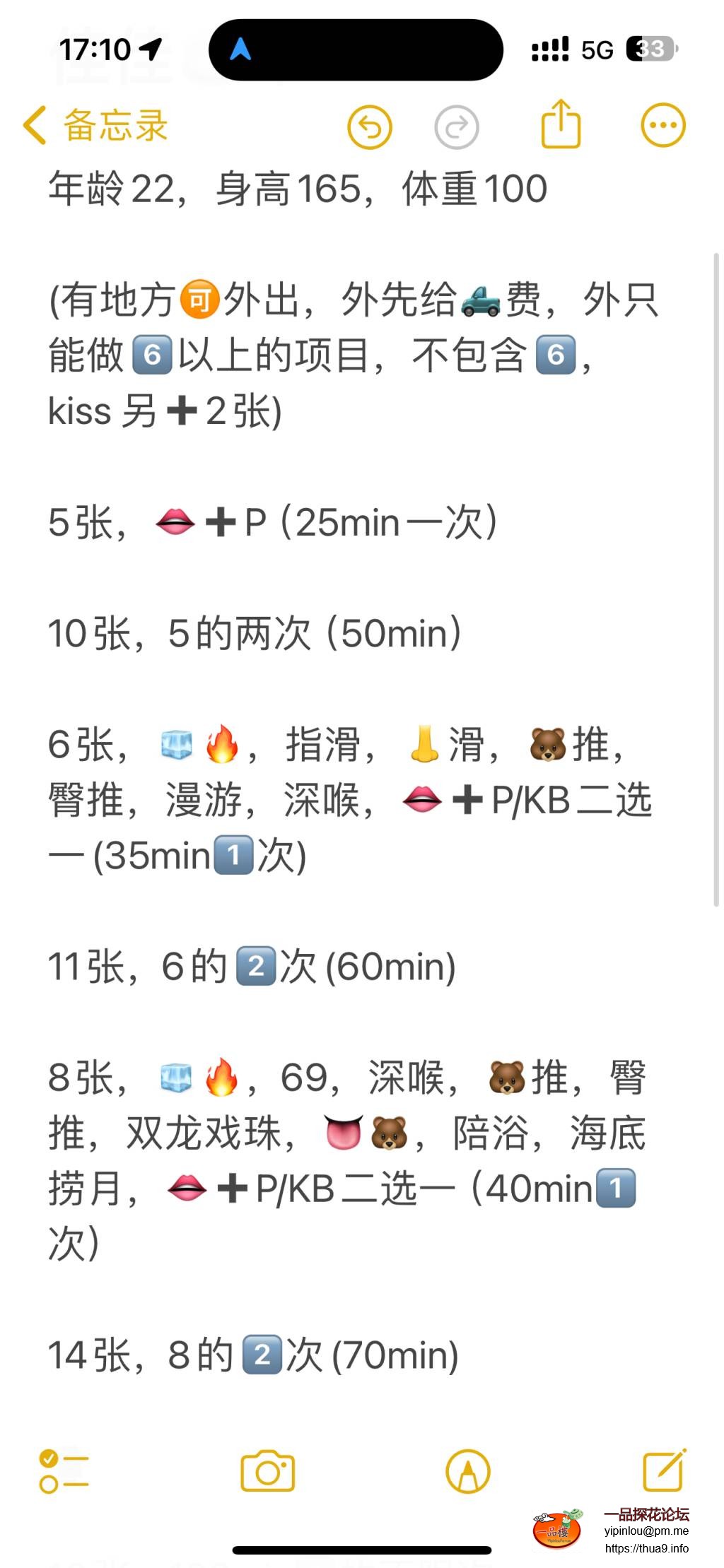The height and width of the screenshot is (1568, 724).
Task: Compose a new note
Action: 664,1470
